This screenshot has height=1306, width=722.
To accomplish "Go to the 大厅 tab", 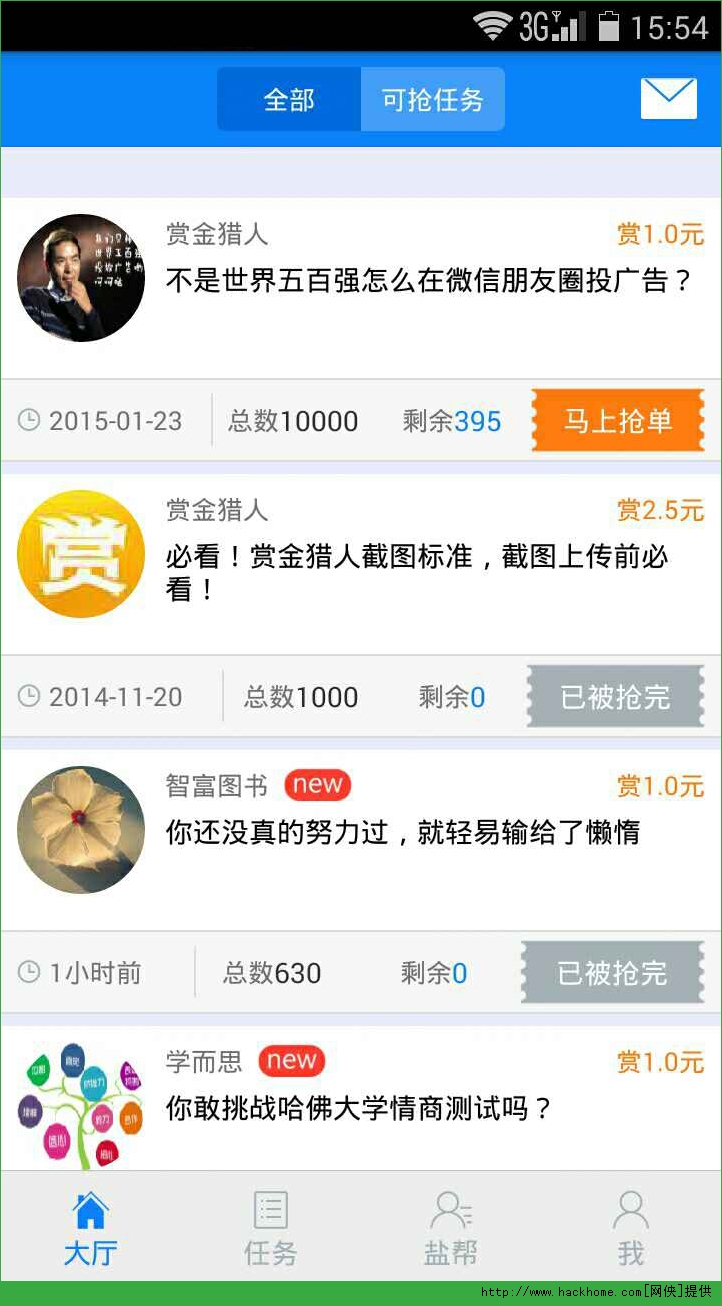I will click(x=90, y=1228).
